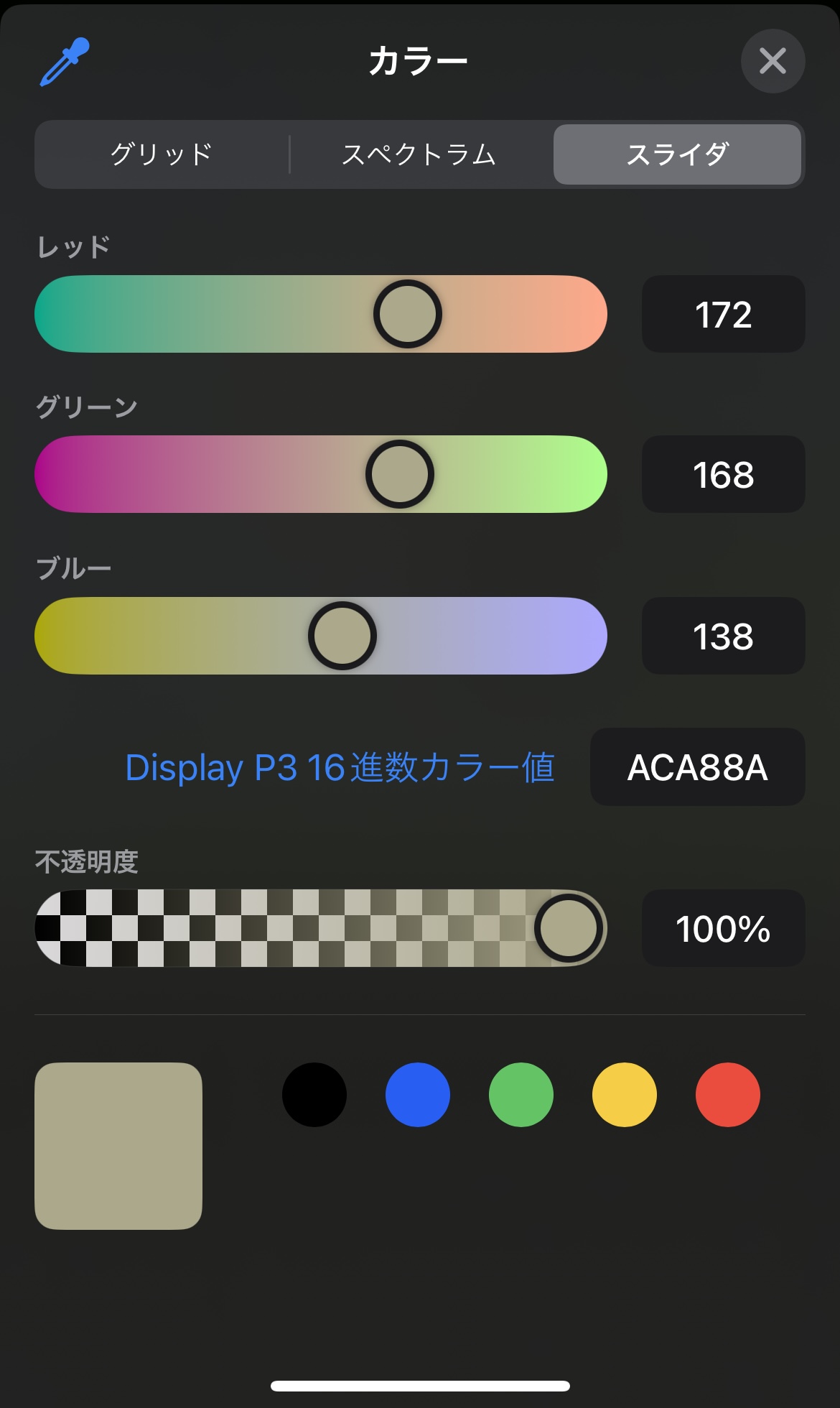
Task: Select the スライダ tab
Action: 677,154
